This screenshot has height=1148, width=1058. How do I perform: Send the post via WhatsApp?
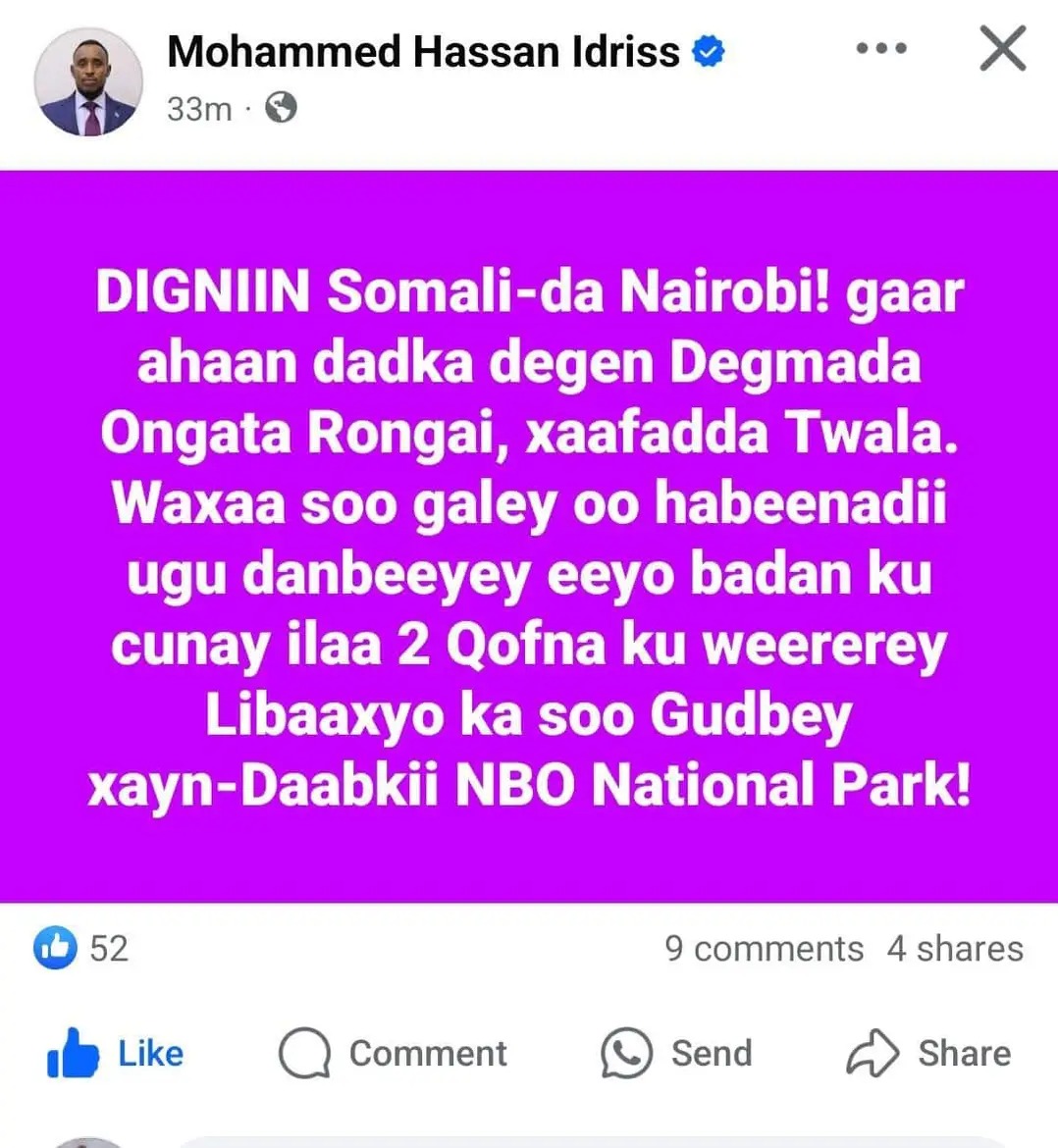pyautogui.click(x=676, y=1053)
